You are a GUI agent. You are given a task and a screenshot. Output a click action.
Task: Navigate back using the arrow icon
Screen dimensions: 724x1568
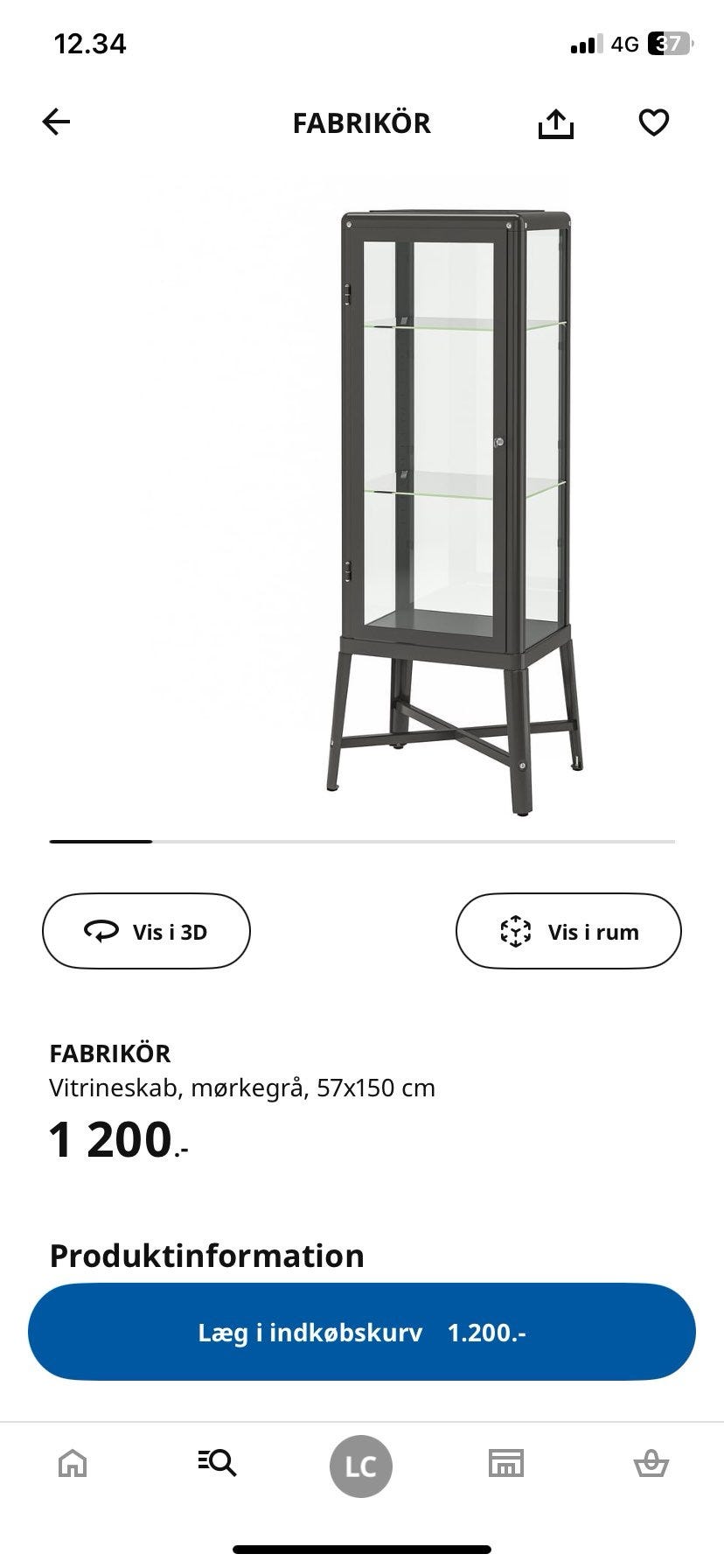[x=56, y=122]
